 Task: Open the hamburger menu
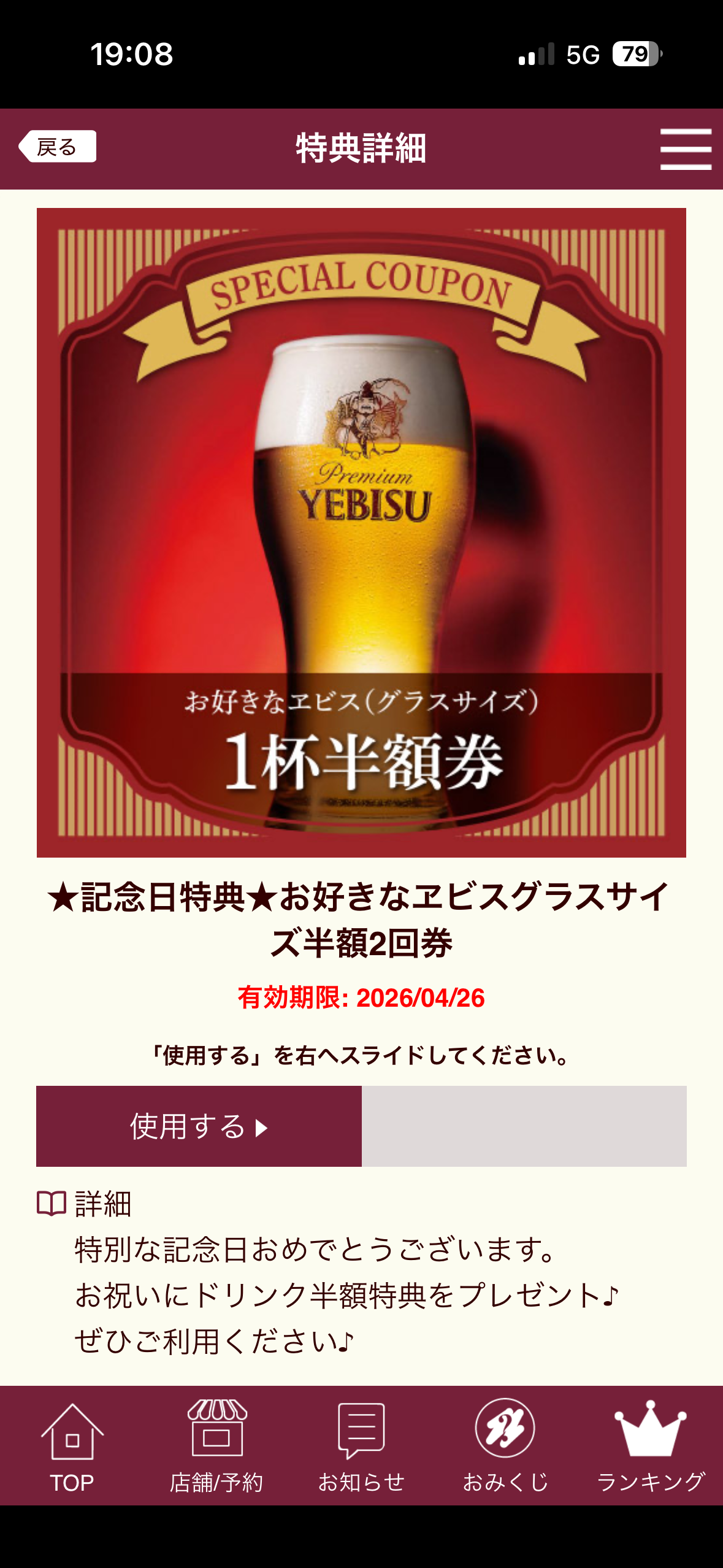pyautogui.click(x=685, y=149)
